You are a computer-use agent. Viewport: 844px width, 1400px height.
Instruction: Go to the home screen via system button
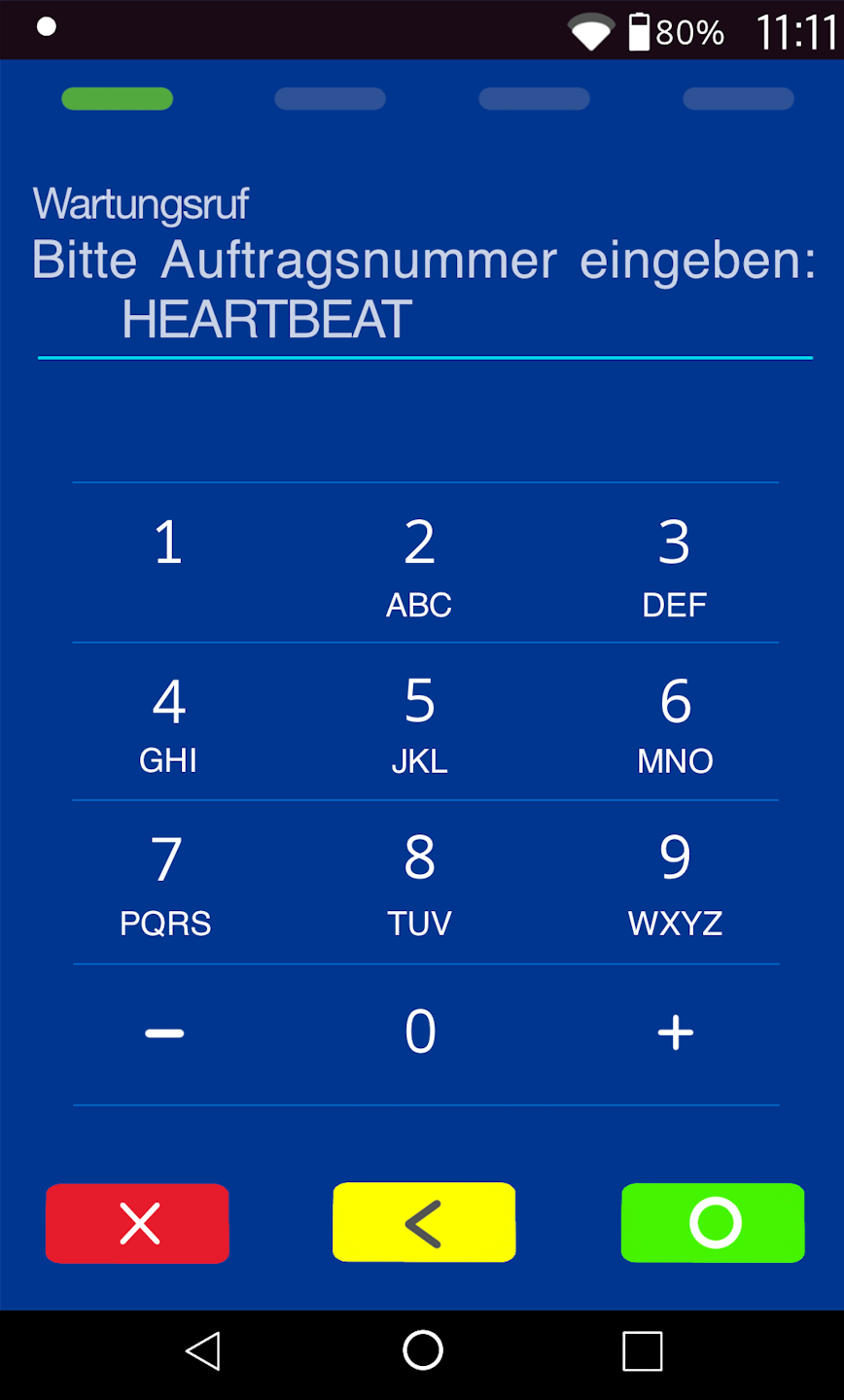coord(423,1351)
